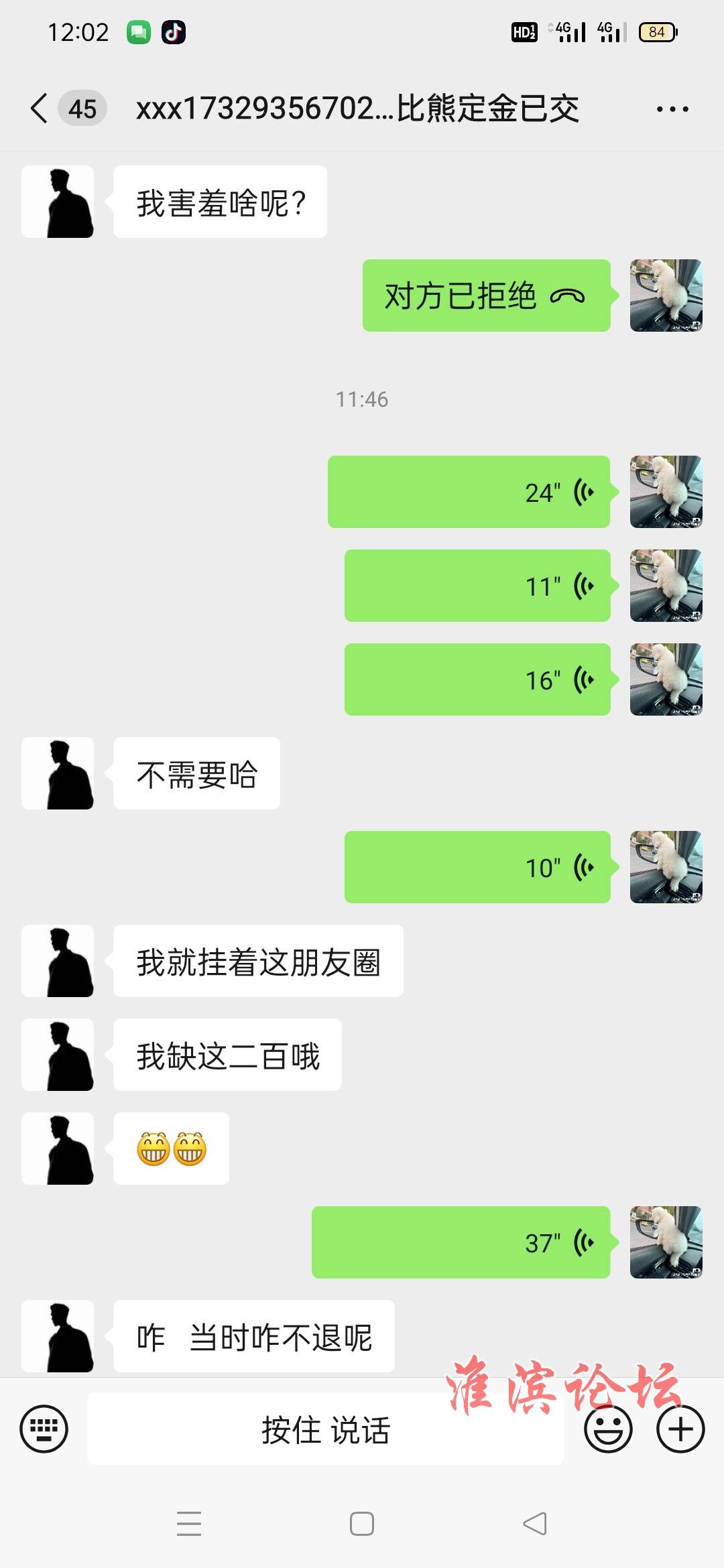Open the chat overflow menu
The width and height of the screenshot is (724, 1568).
click(672, 109)
